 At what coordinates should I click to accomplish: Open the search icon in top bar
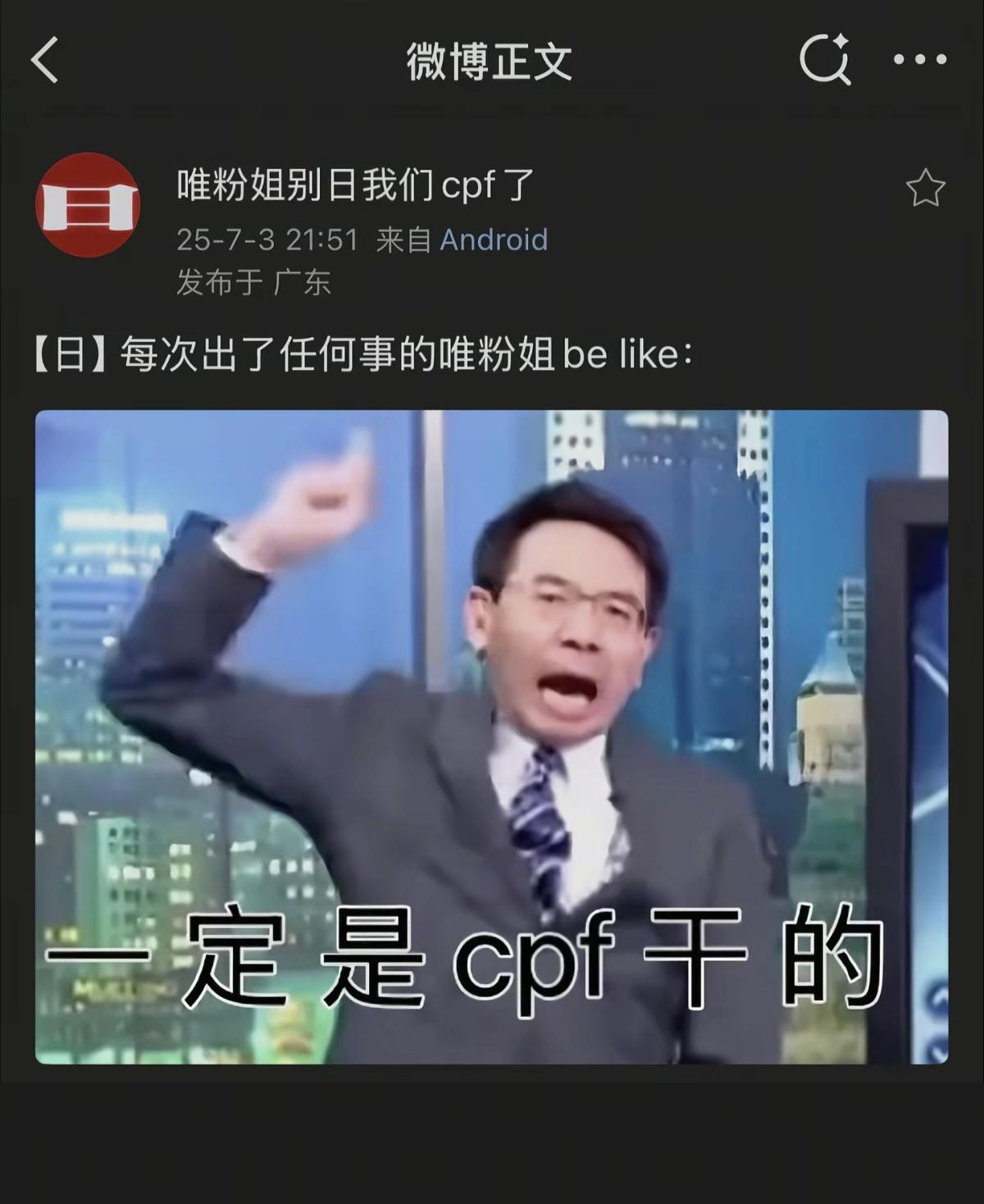pos(824,59)
